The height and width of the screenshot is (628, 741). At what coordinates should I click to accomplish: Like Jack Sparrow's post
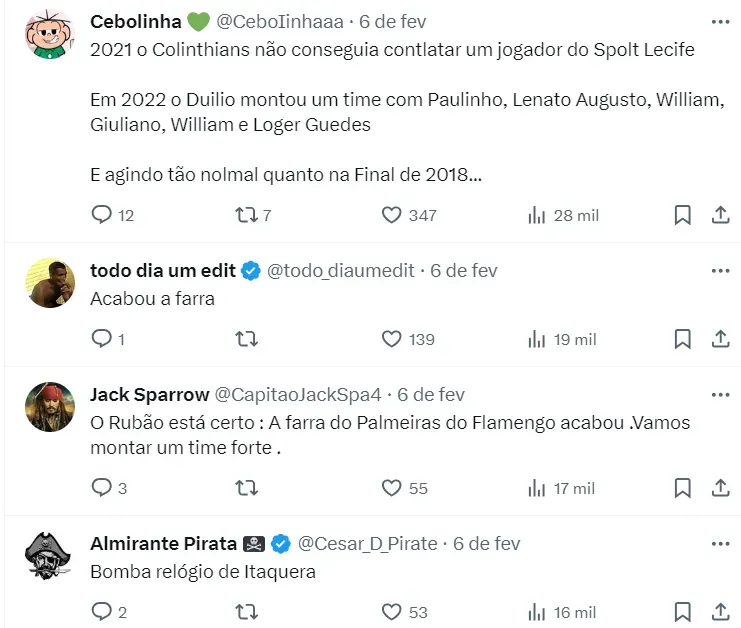392,488
